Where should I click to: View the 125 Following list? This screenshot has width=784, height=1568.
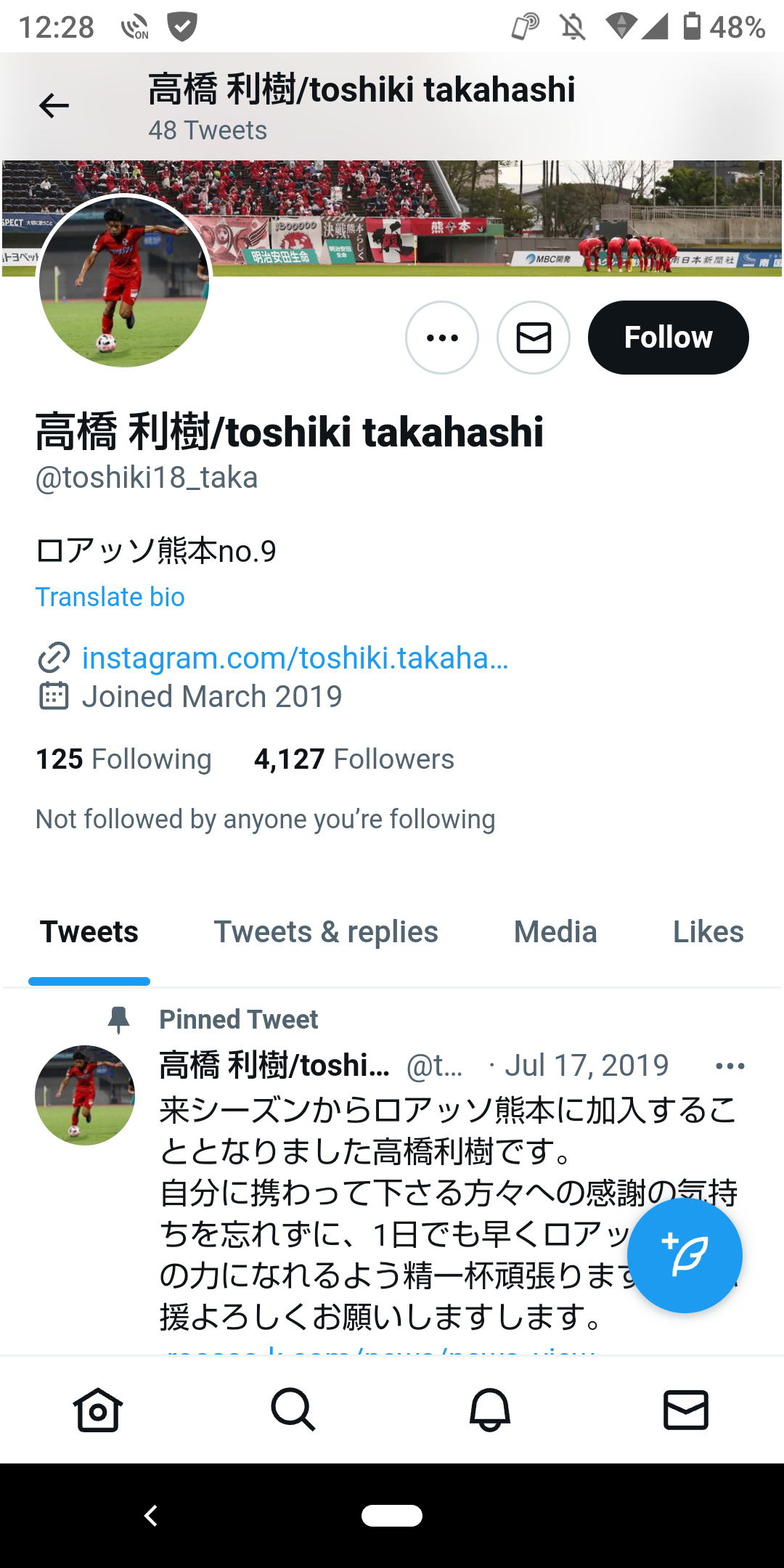coord(123,759)
